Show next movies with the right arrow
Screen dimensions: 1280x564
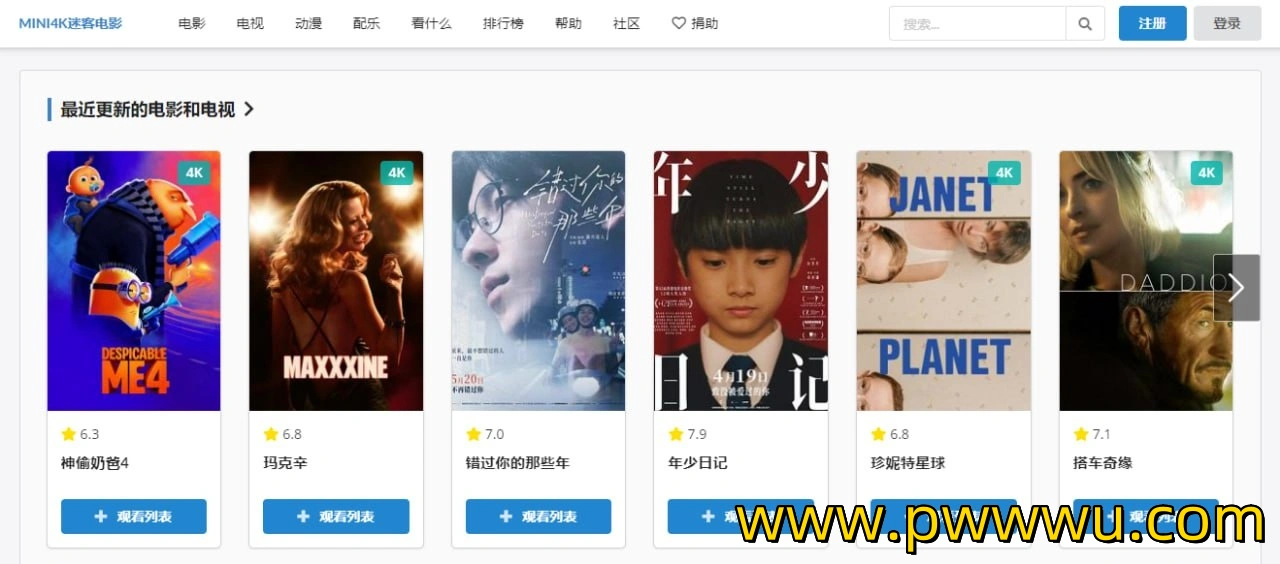coord(1236,288)
